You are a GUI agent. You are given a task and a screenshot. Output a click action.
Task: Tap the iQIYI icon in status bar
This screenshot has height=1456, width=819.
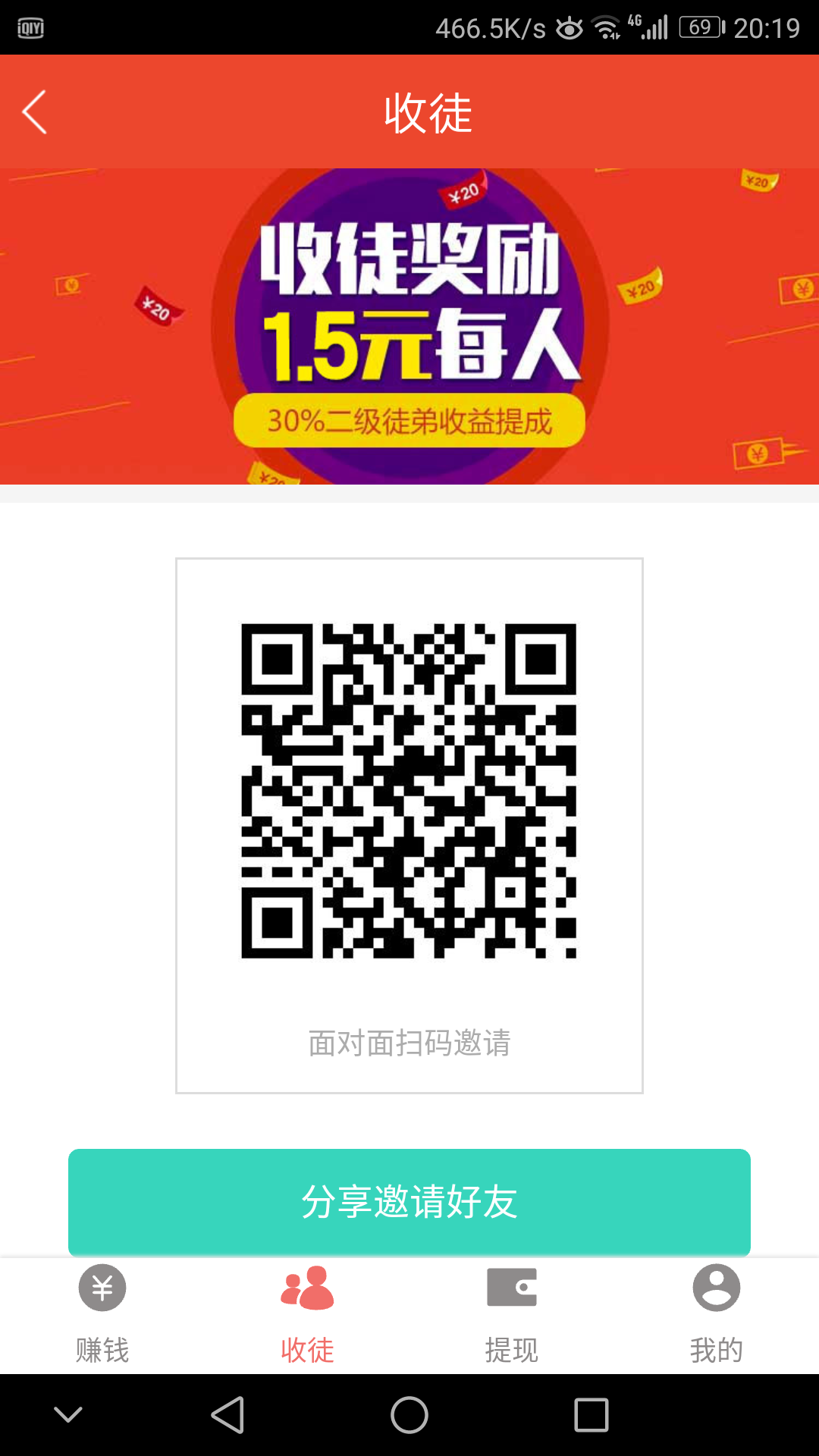point(30,27)
